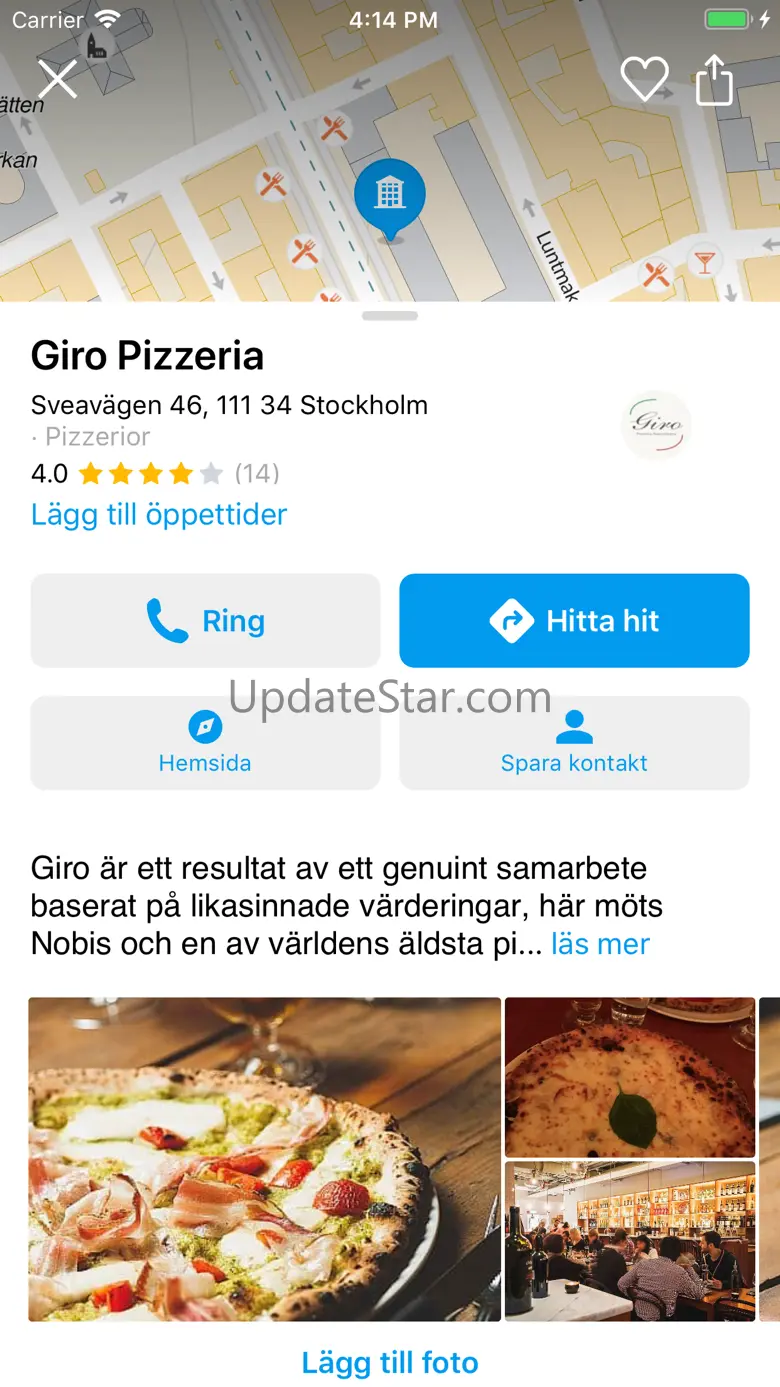
Task: Select Spara kontakt to save contact
Action: pyautogui.click(x=574, y=743)
